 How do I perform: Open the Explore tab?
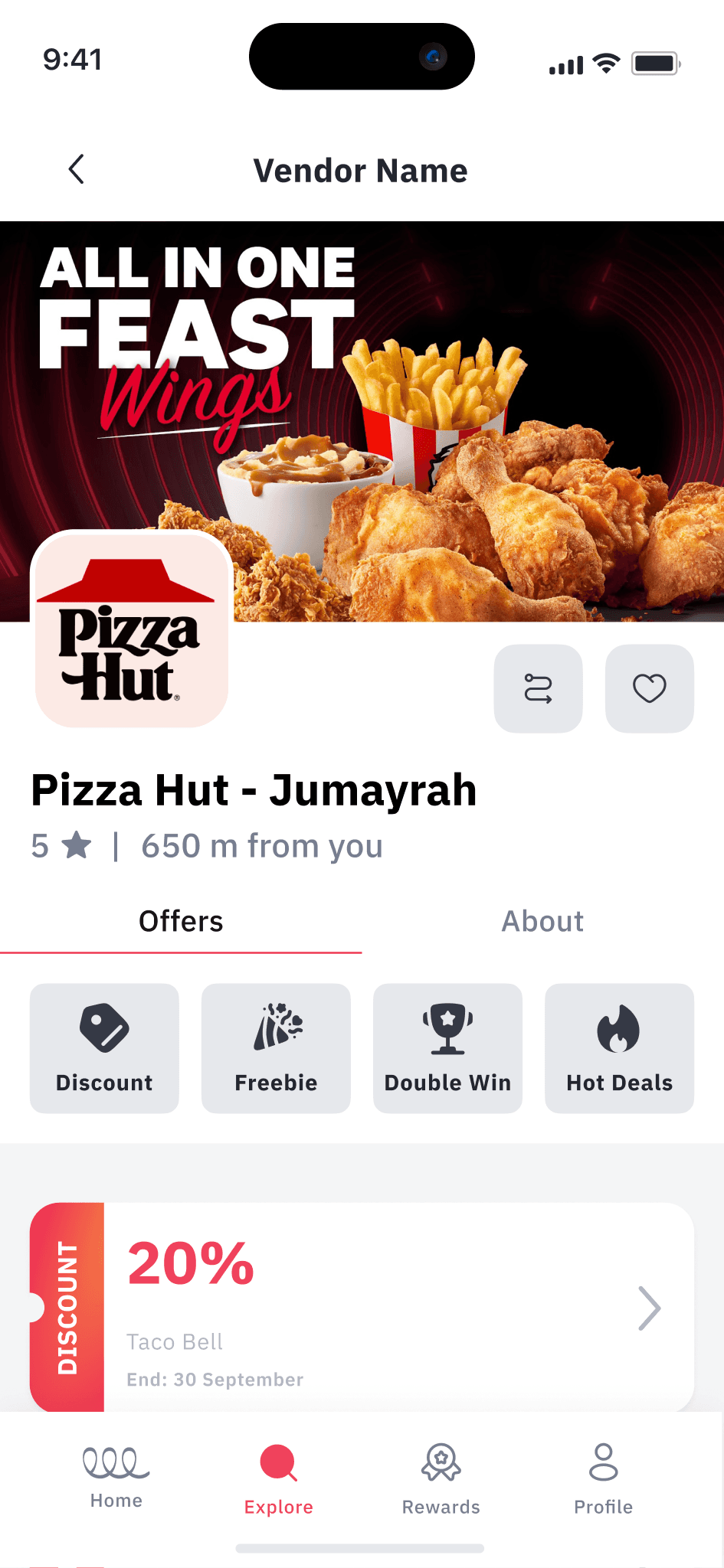[x=279, y=1479]
